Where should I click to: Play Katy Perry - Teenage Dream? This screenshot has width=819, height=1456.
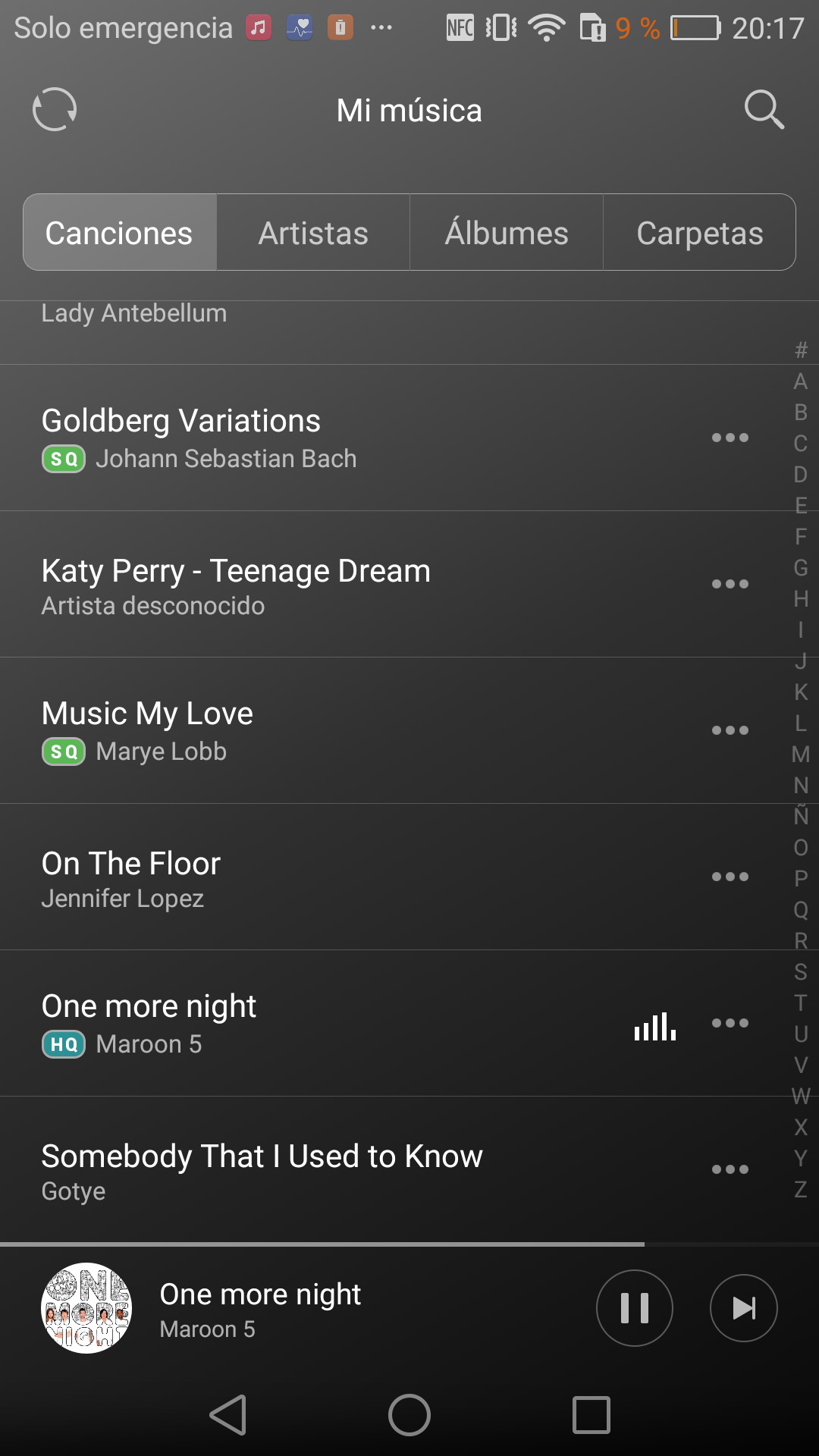(303, 585)
